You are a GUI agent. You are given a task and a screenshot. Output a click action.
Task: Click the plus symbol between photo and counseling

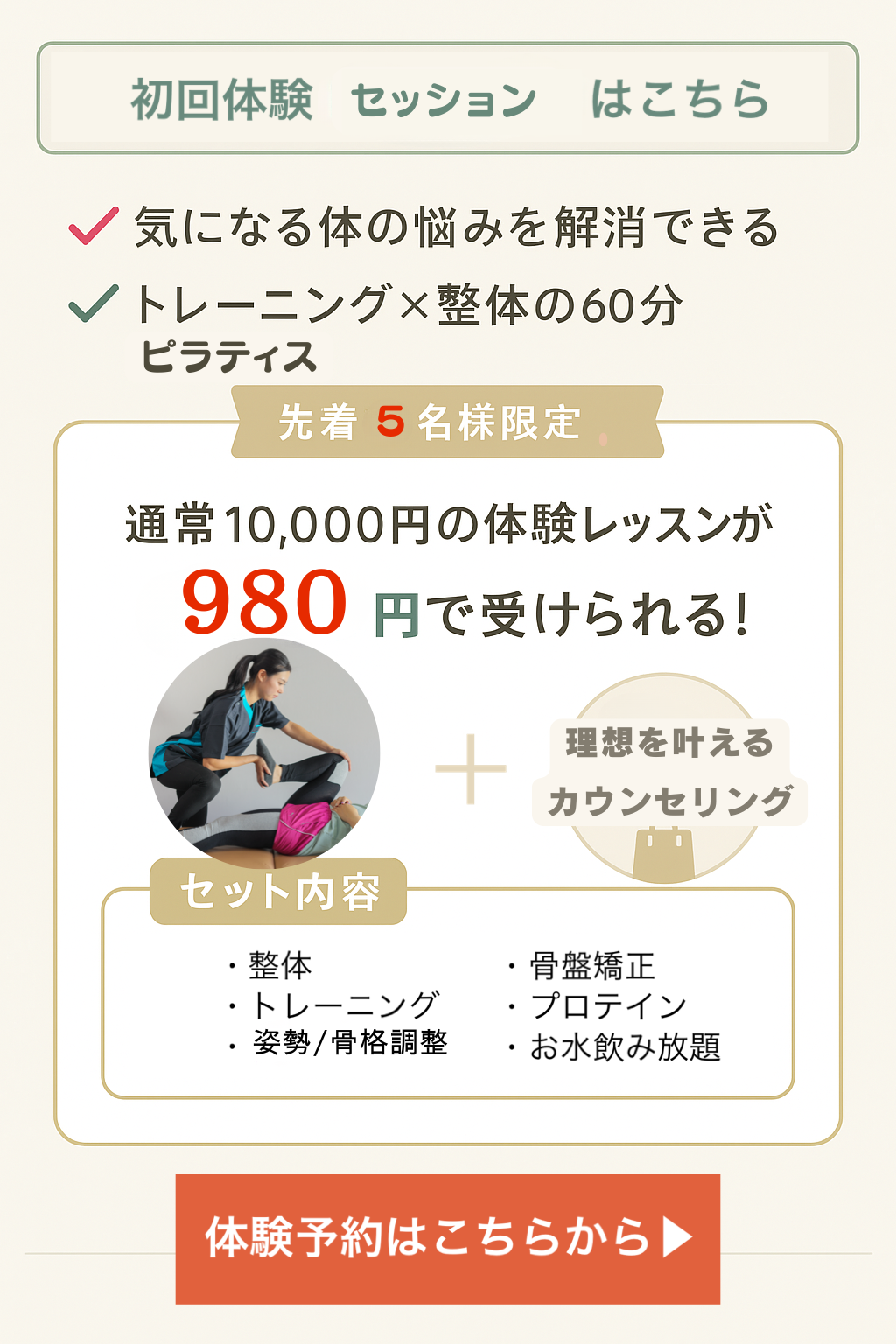point(470,770)
